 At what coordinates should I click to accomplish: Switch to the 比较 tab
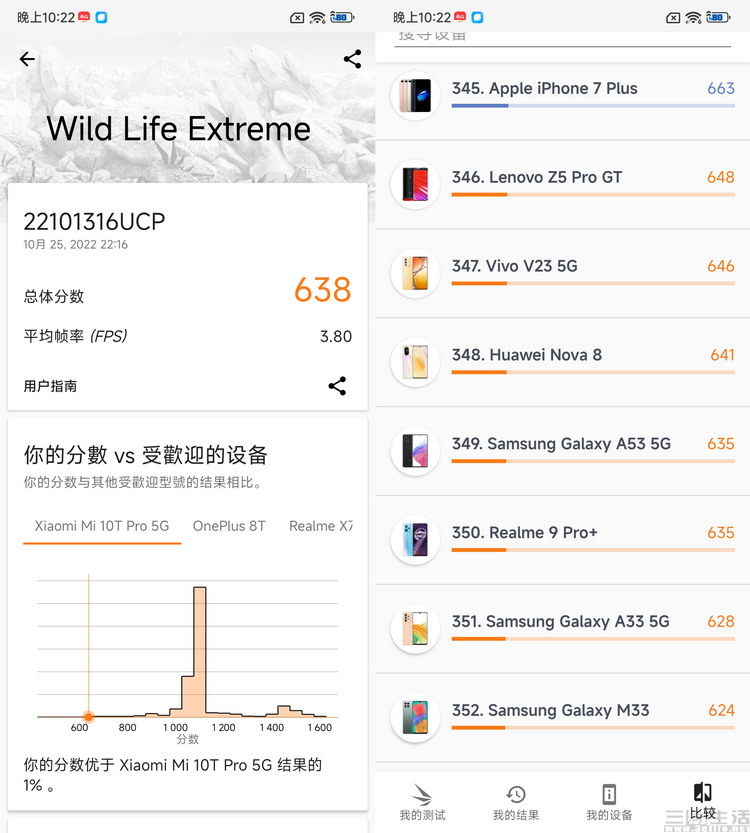pos(703,802)
